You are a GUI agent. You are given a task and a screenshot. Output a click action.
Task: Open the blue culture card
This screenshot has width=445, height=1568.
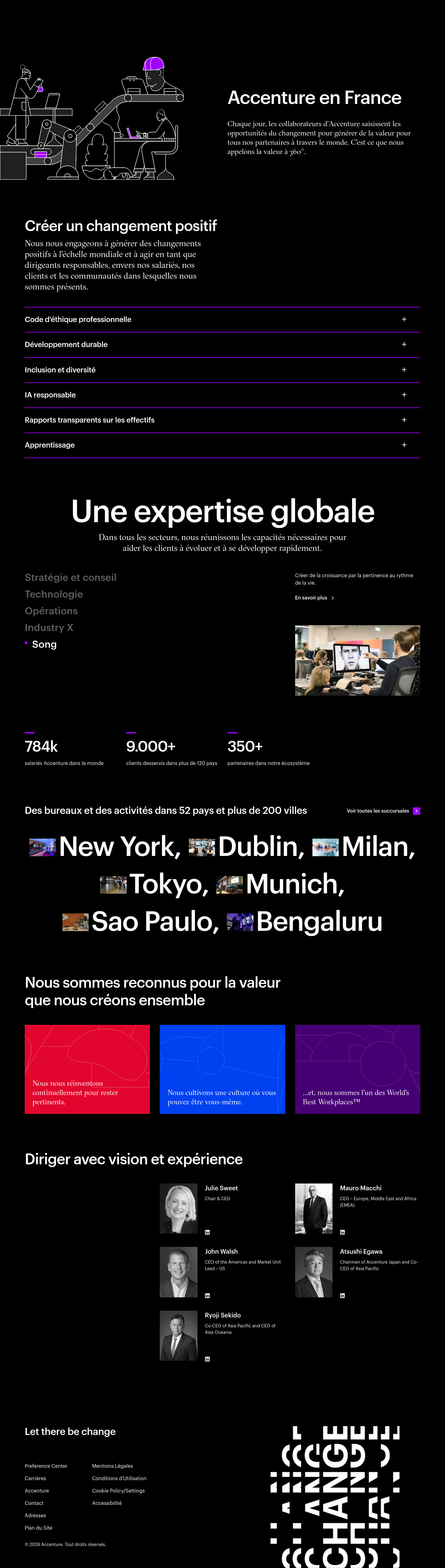pyautogui.click(x=222, y=1069)
